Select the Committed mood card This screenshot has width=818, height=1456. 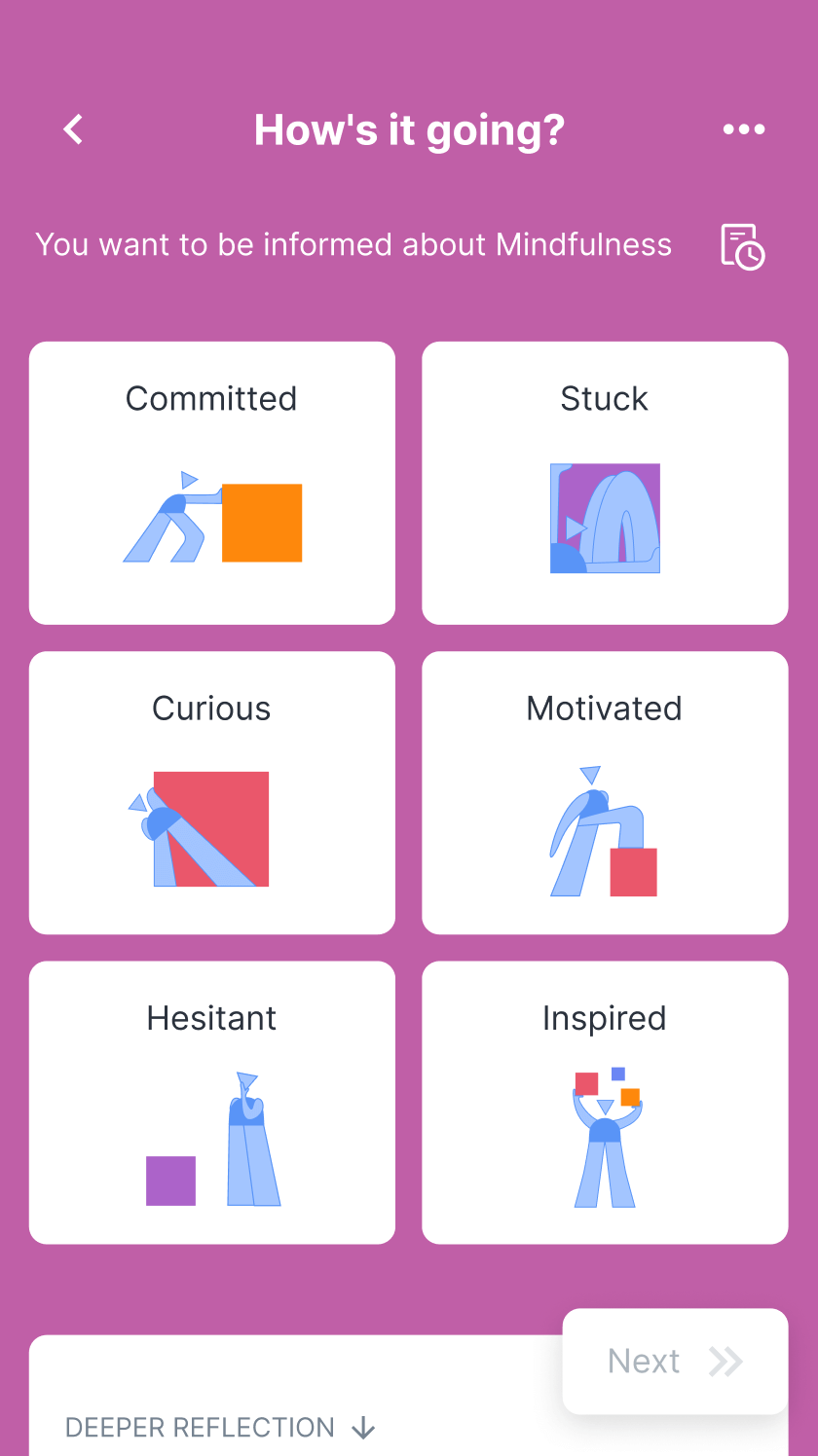(x=212, y=483)
